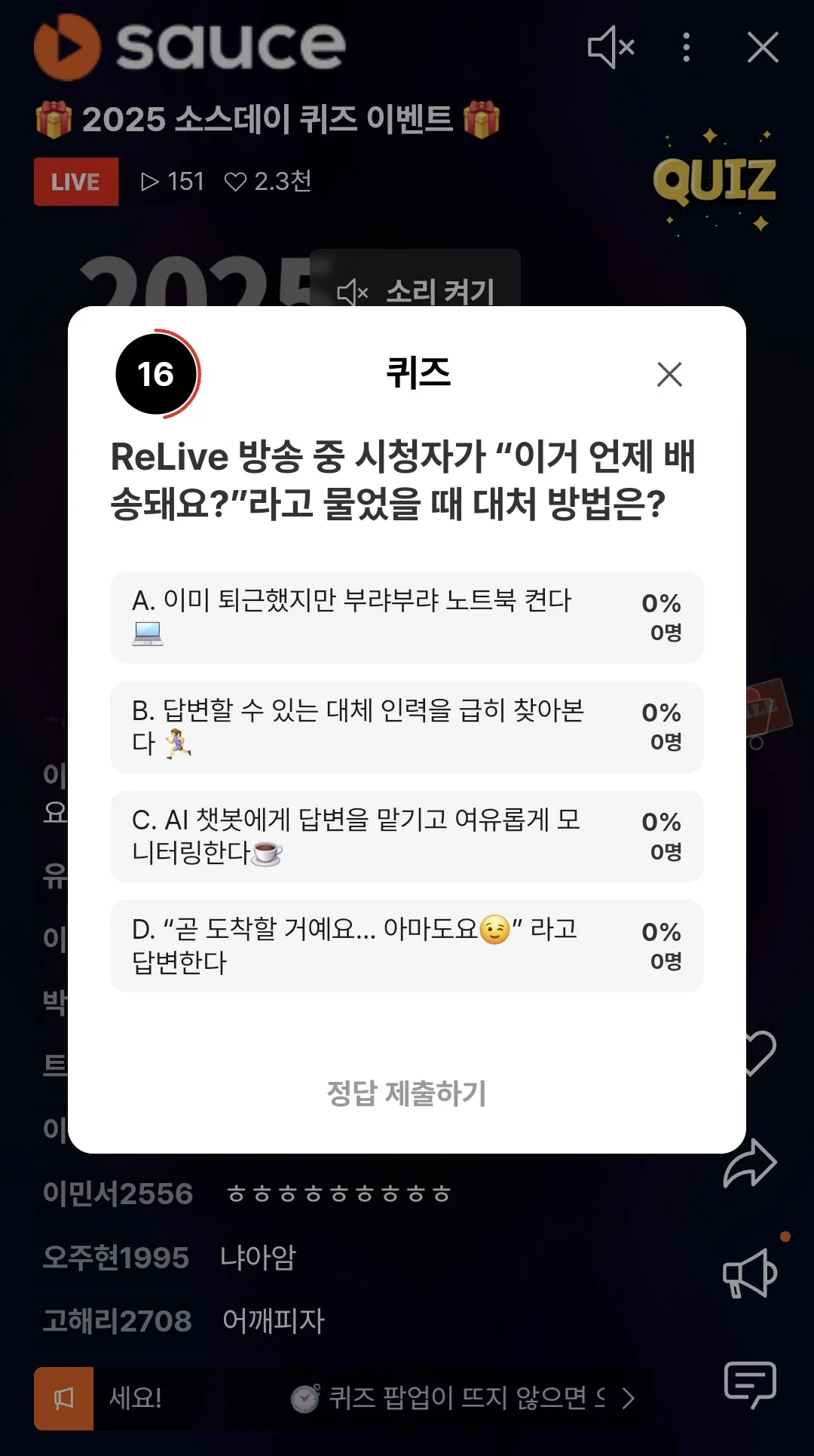The image size is (814, 1456).
Task: Pick answer C AI 챗봇에게 맡기기
Action: (407, 836)
